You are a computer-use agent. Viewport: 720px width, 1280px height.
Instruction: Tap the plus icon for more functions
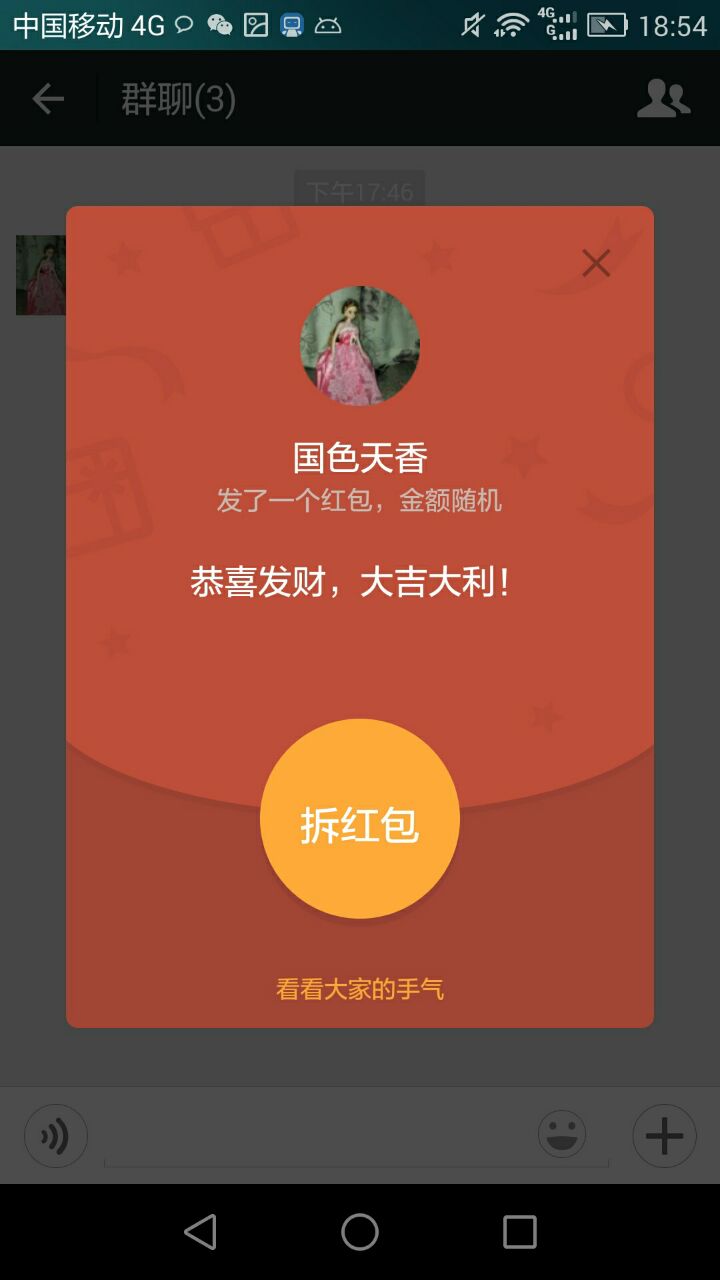pyautogui.click(x=663, y=1135)
